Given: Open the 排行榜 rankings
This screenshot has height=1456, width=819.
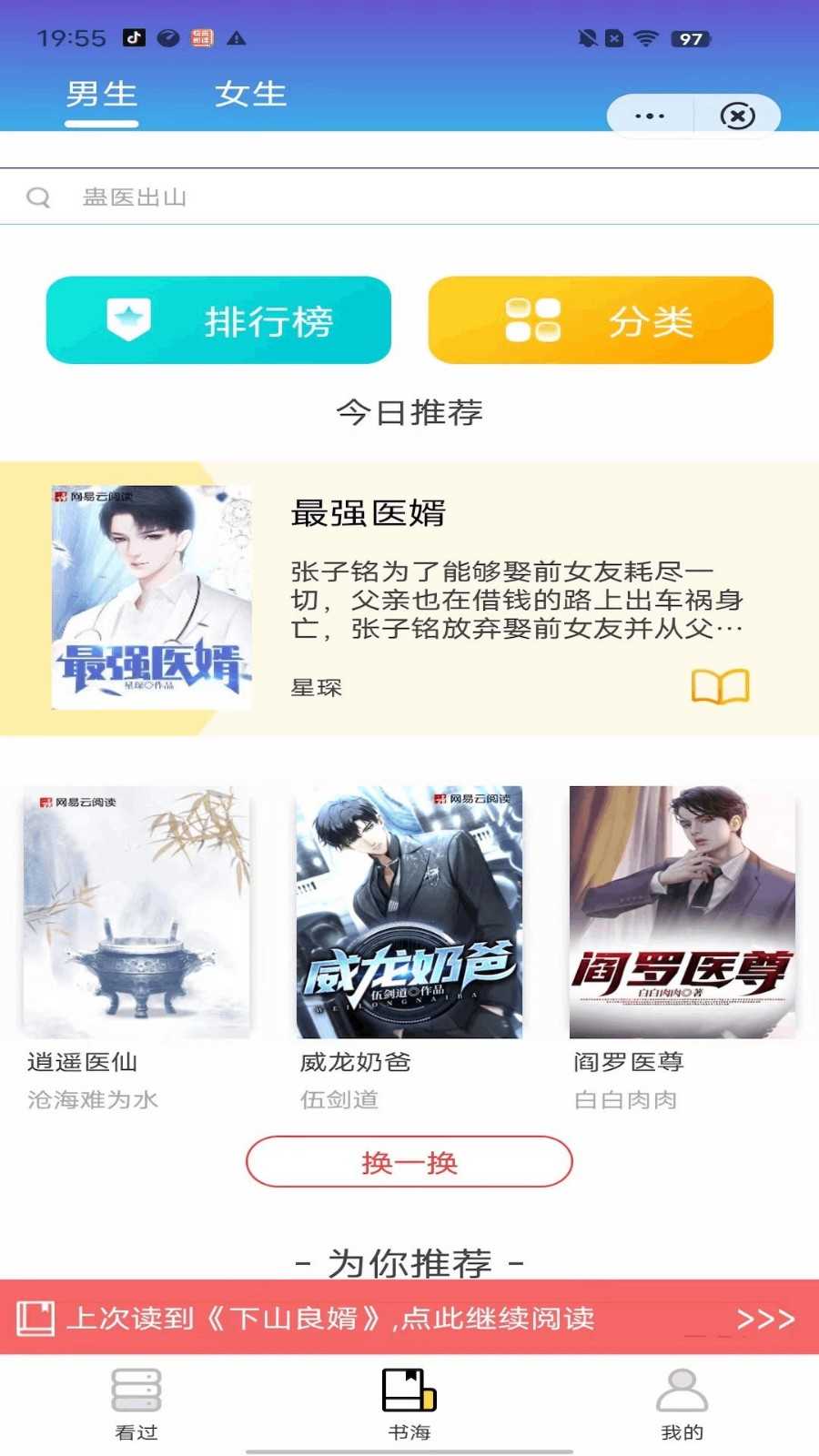Looking at the screenshot, I should coord(218,320).
